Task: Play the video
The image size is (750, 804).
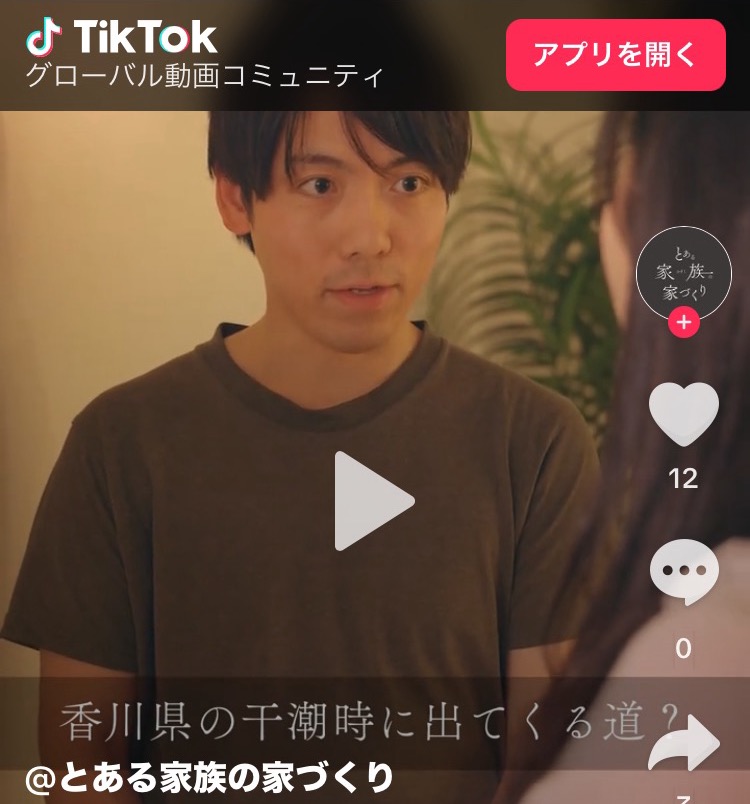Action: point(372,500)
